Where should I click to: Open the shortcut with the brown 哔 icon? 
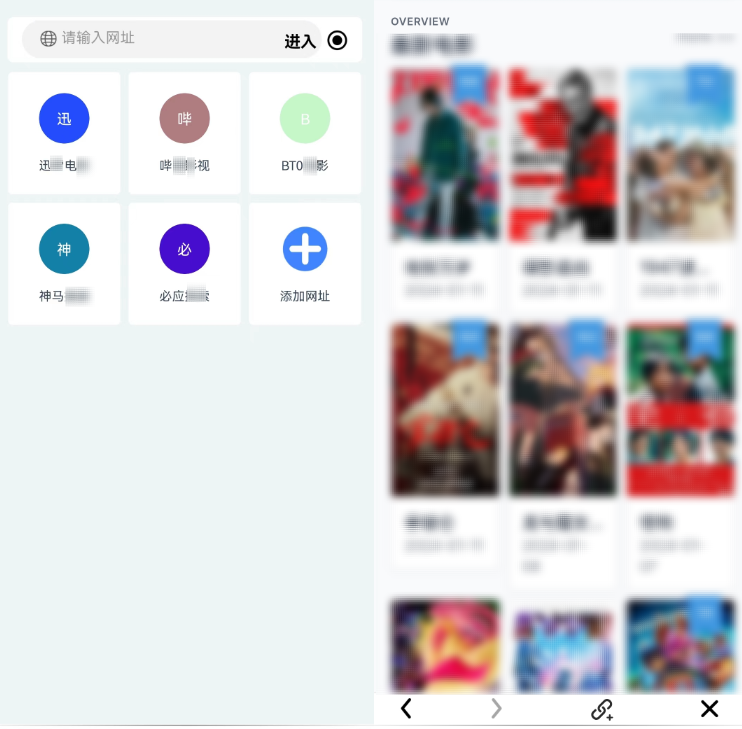[184, 131]
